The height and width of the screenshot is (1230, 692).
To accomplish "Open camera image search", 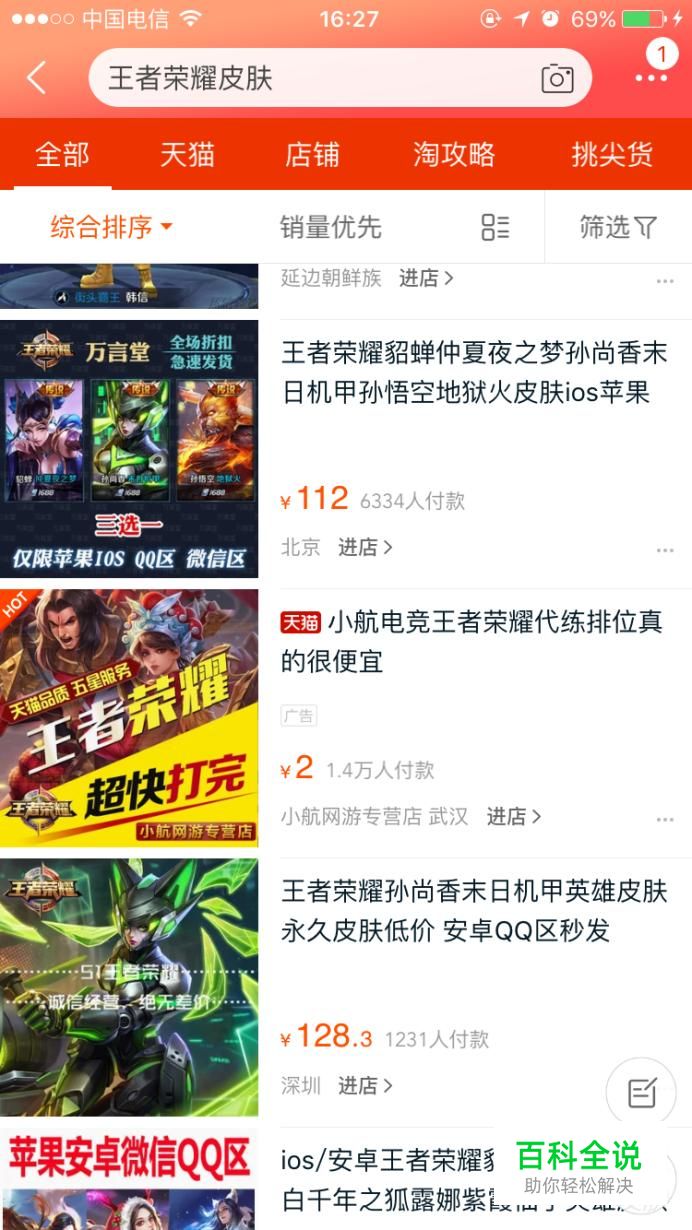I will coord(557,79).
